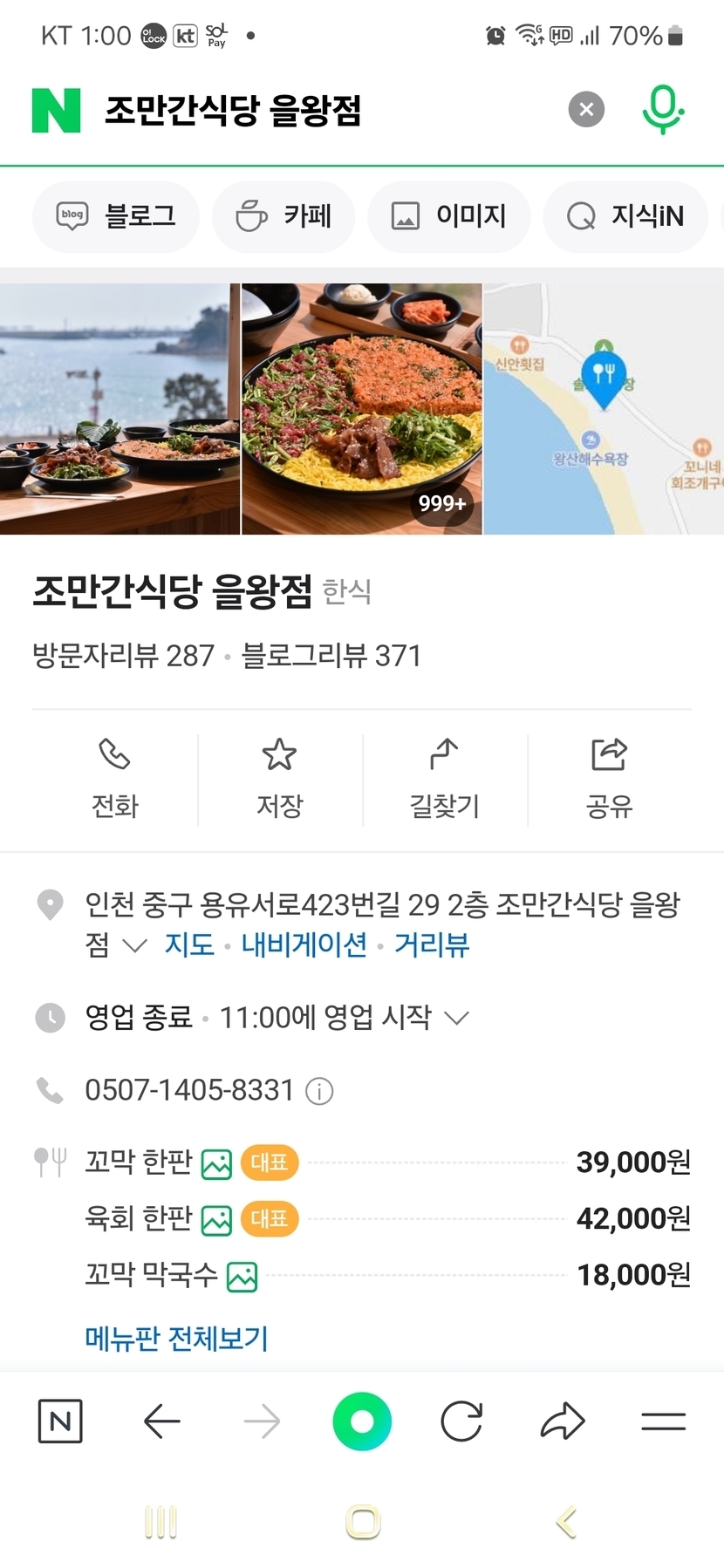Select the 이미지 filter chip
Image resolution: width=724 pixels, height=1568 pixels.
point(449,216)
